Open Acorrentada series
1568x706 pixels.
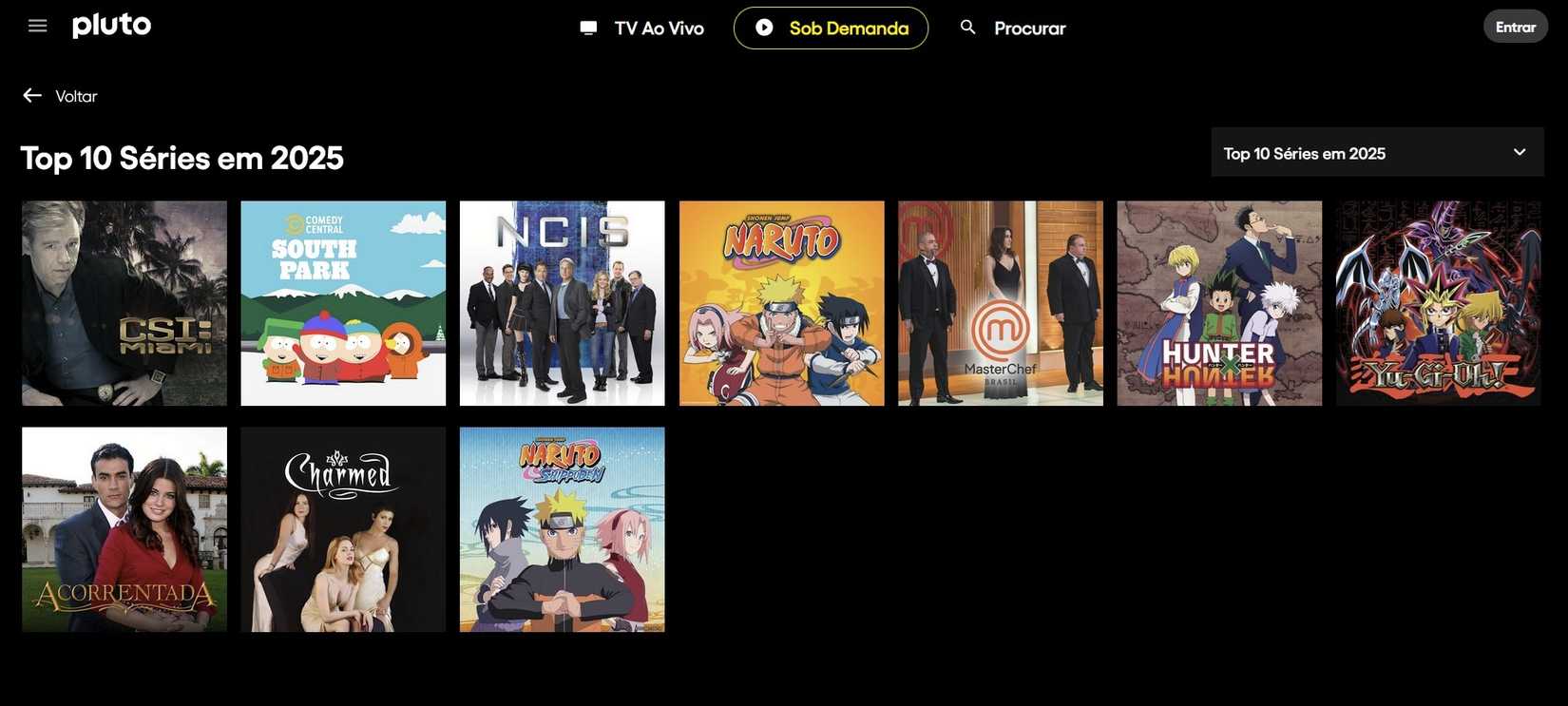click(x=124, y=529)
